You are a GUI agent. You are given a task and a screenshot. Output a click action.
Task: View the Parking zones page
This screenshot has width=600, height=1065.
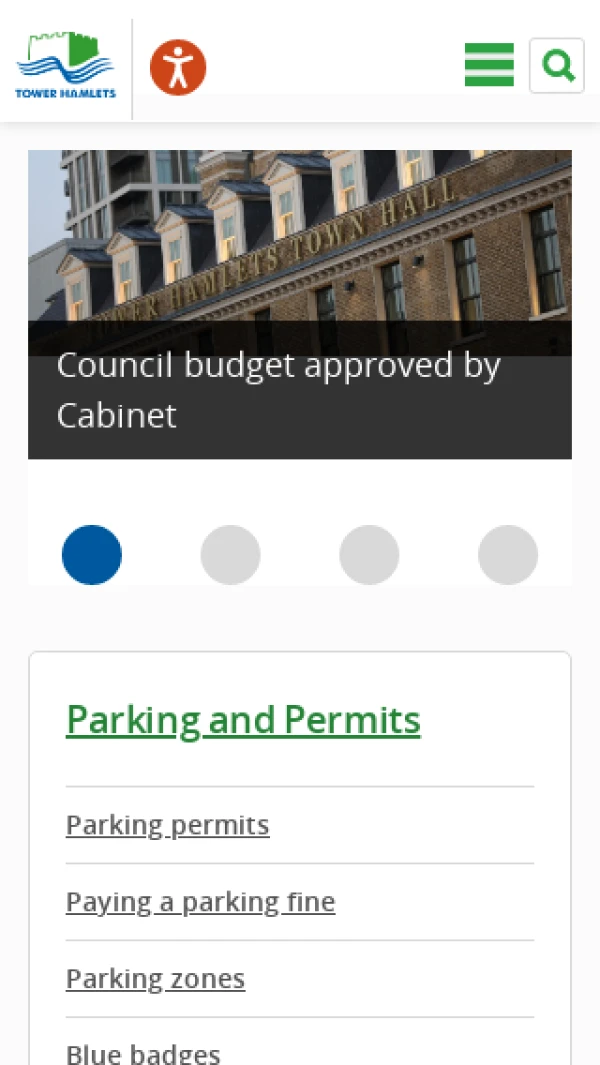tap(155, 978)
